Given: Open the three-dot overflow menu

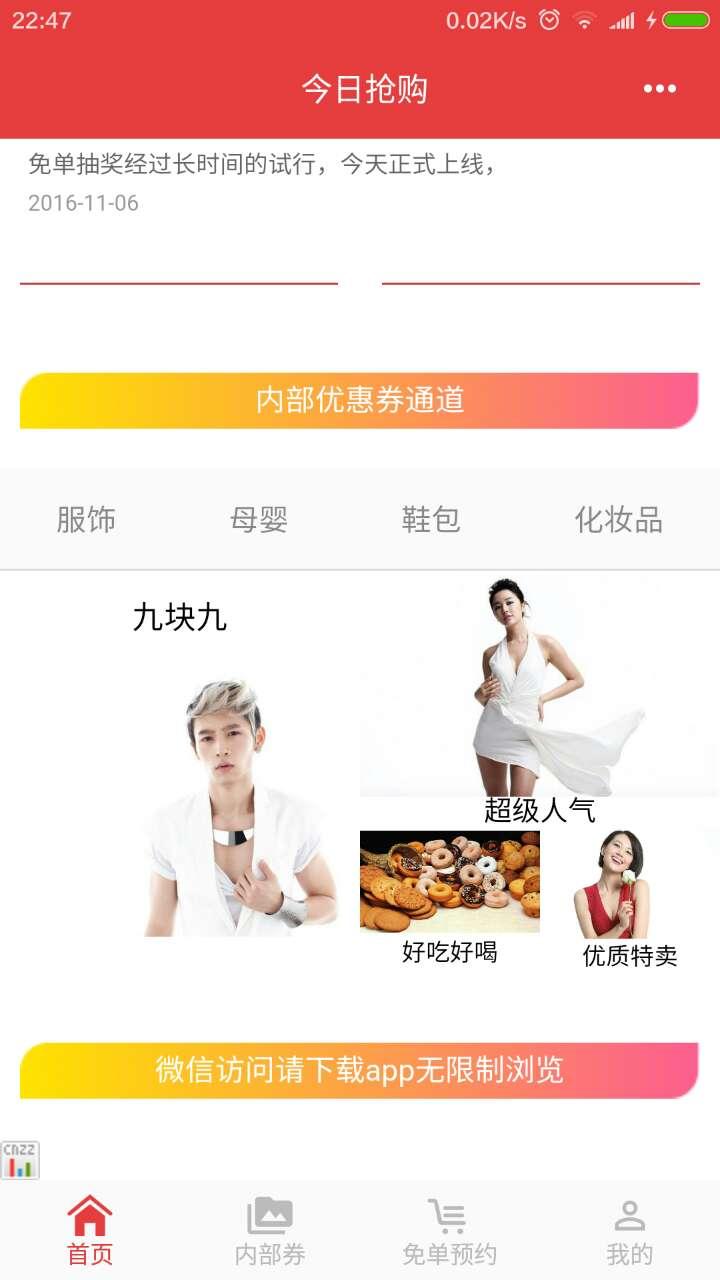Looking at the screenshot, I should pyautogui.click(x=659, y=89).
